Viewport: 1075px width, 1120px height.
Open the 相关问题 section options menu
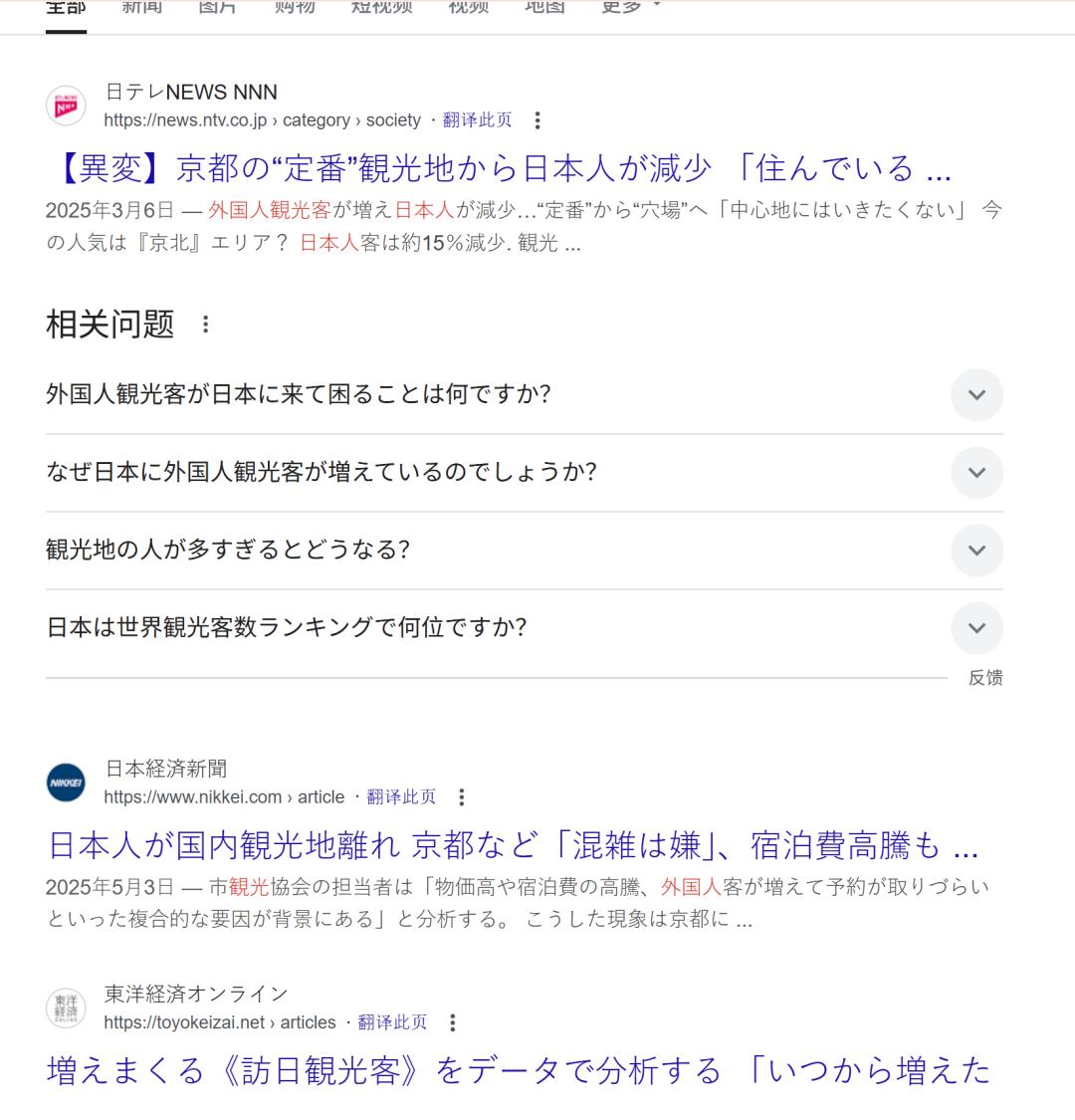pyautogui.click(x=205, y=325)
